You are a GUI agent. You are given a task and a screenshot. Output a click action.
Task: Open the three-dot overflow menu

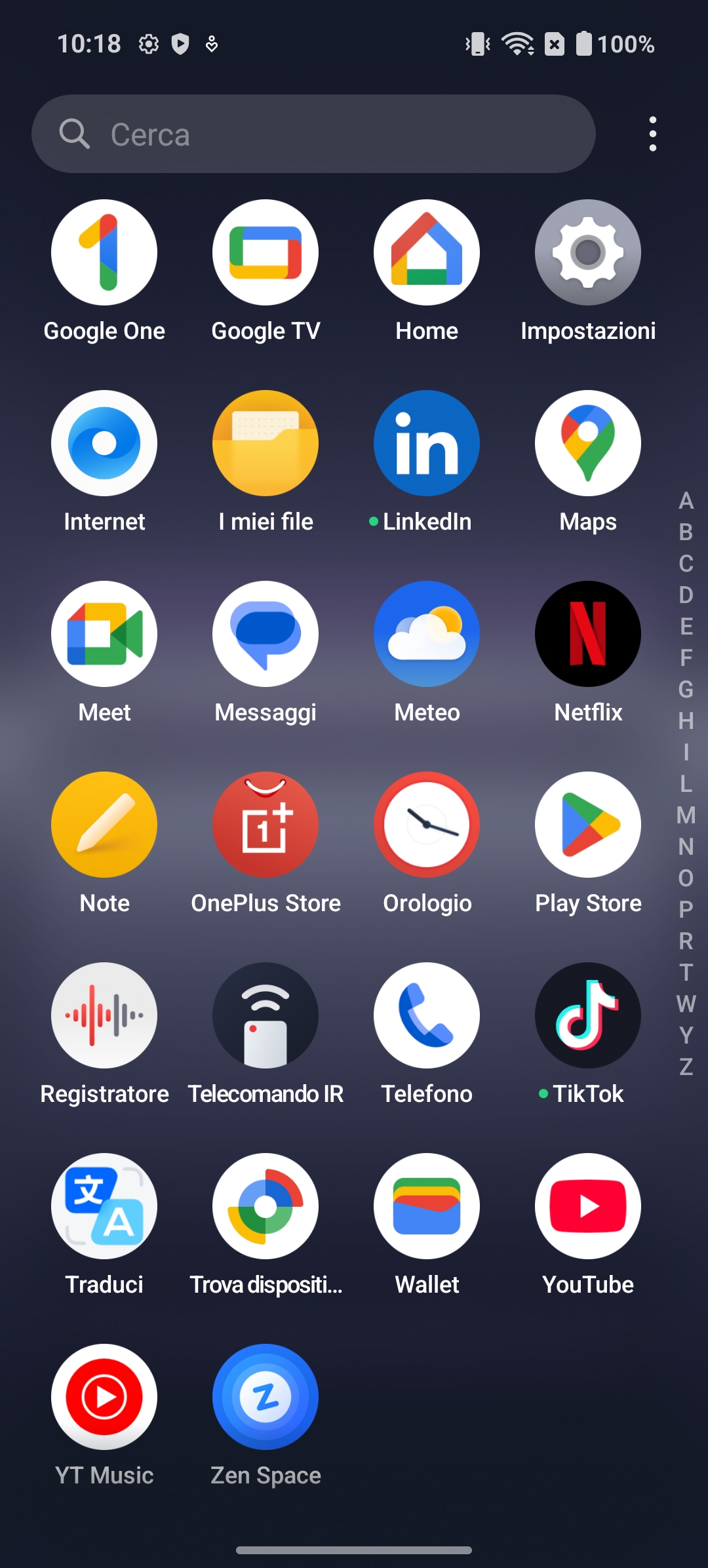point(652,134)
